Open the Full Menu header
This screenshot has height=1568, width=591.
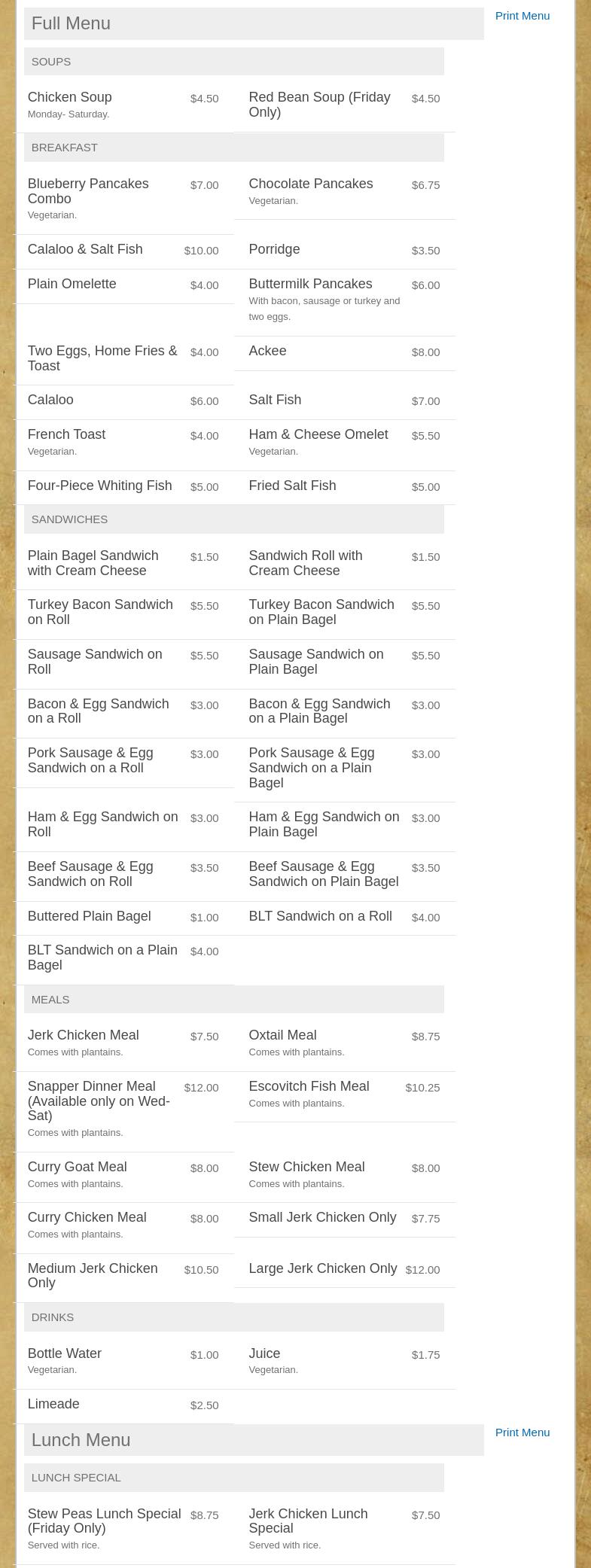(71, 23)
